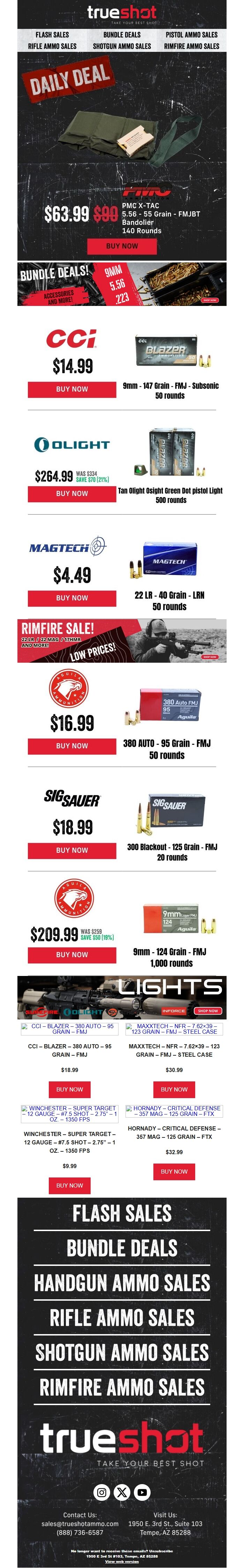Buy the CCI Blazer 9mm for $14.99
Screen dimensions: 244x1568
pos(72,389)
